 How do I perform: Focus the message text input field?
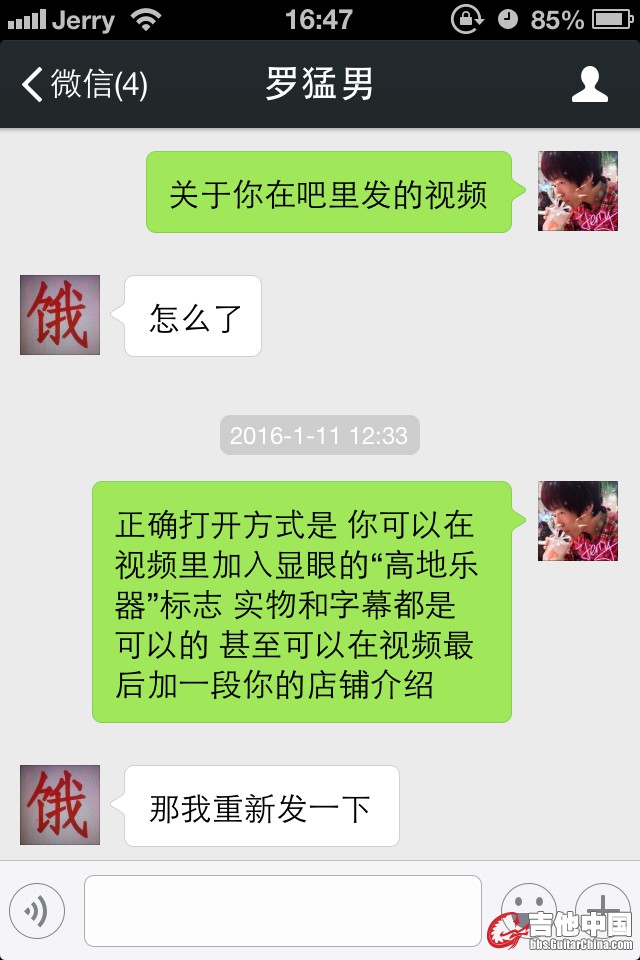pyautogui.click(x=283, y=911)
